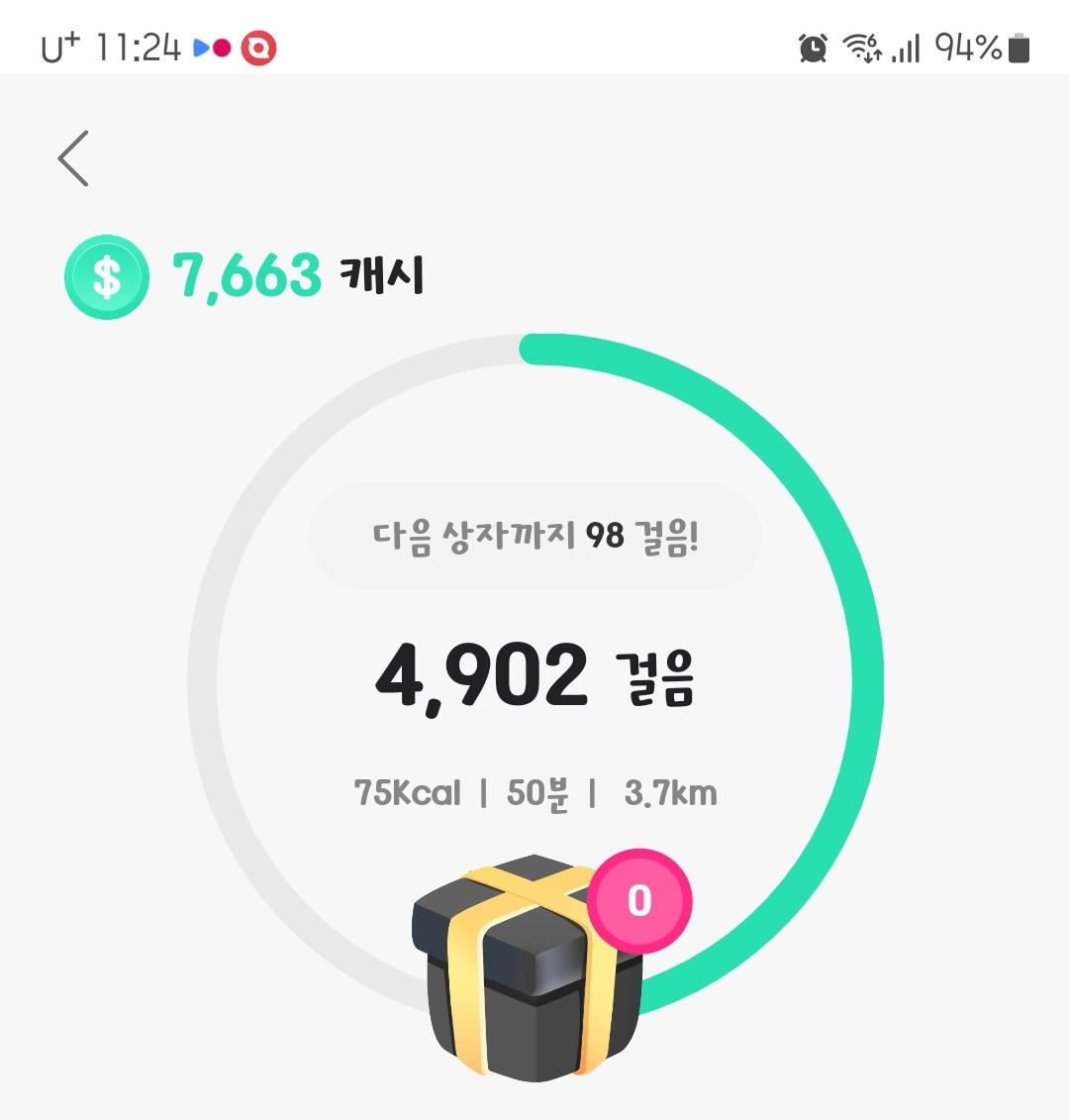1069x1120 pixels.
Task: Go back using the arrow icon
Action: coord(73,158)
